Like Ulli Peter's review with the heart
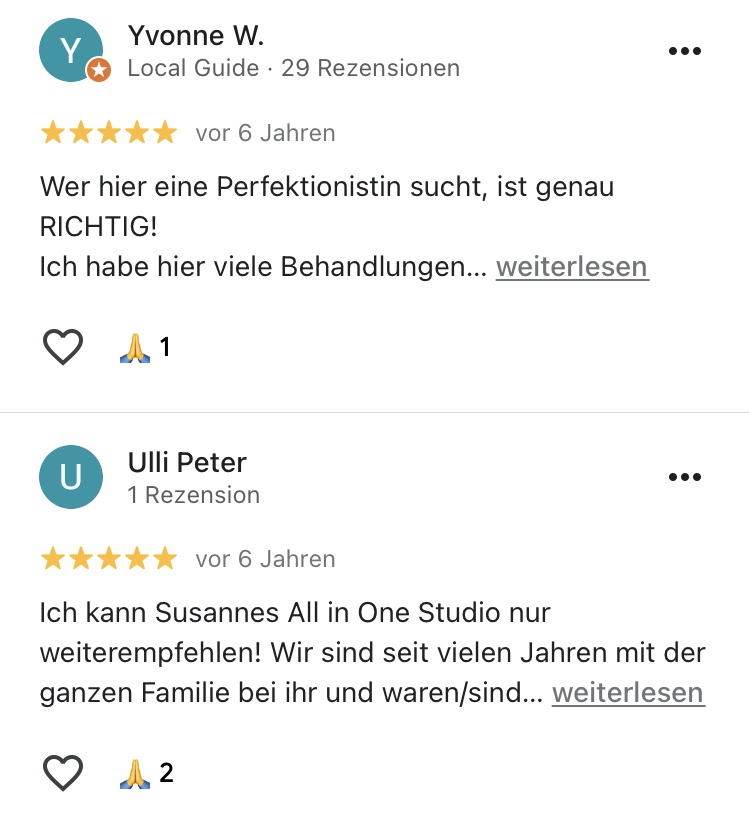This screenshot has width=749, height=817. pos(63,772)
